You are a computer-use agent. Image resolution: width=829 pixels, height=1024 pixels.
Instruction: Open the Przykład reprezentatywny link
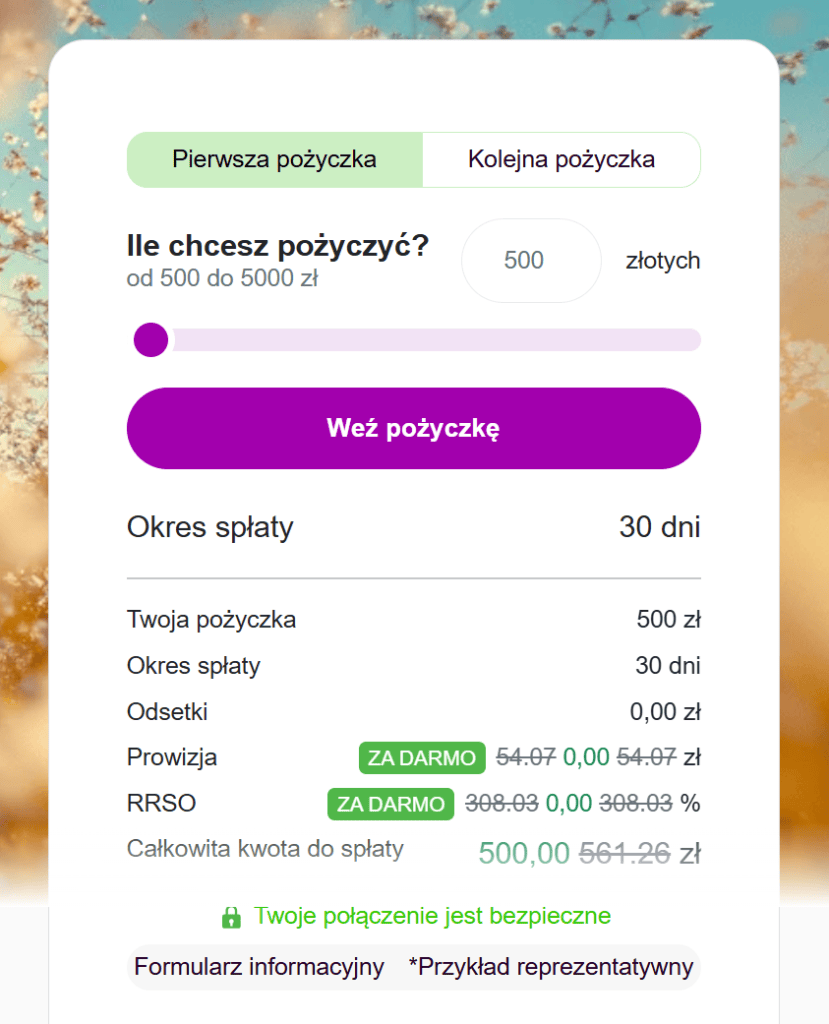pos(551,967)
